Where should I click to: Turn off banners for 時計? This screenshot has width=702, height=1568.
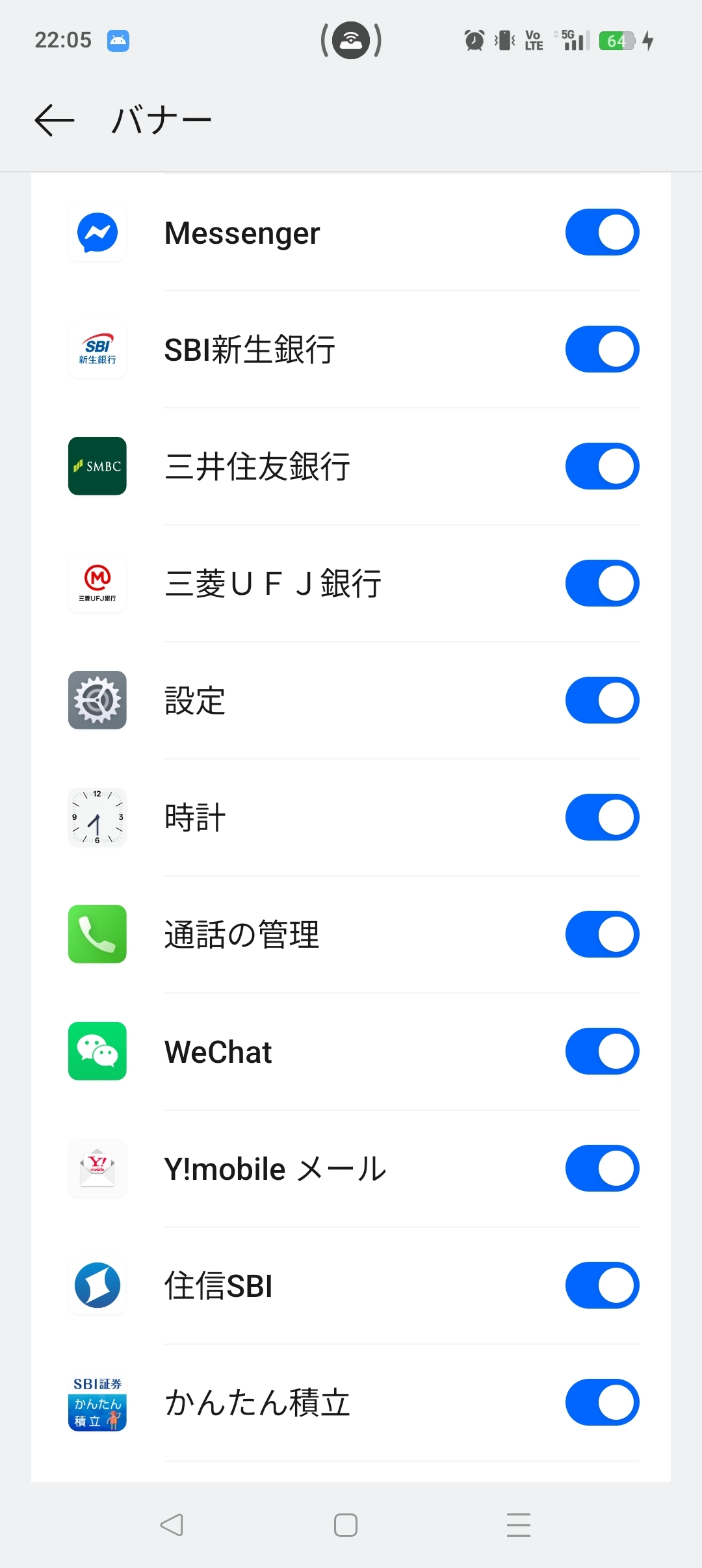click(602, 817)
